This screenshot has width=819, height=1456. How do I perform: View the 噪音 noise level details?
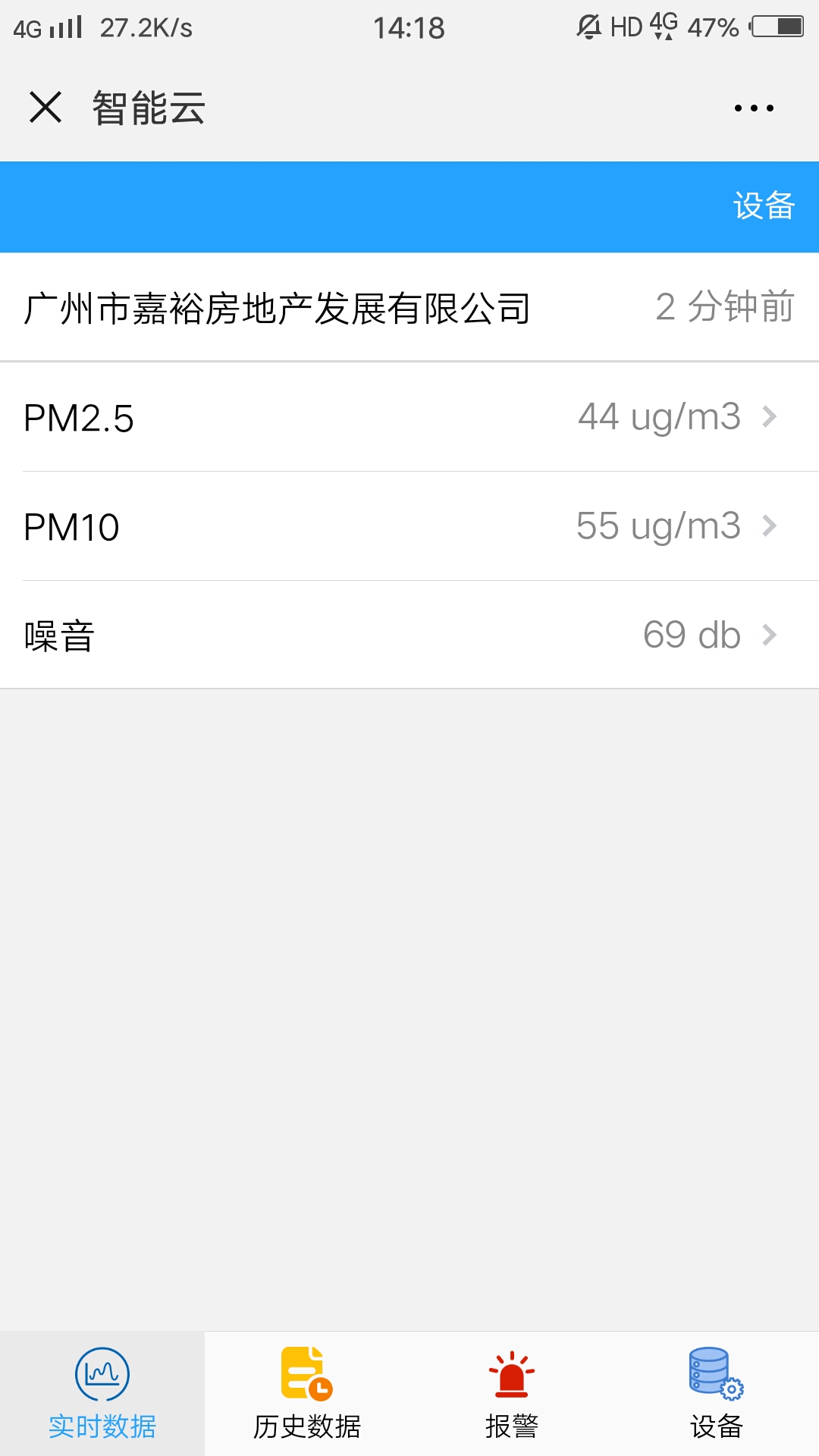pos(409,635)
